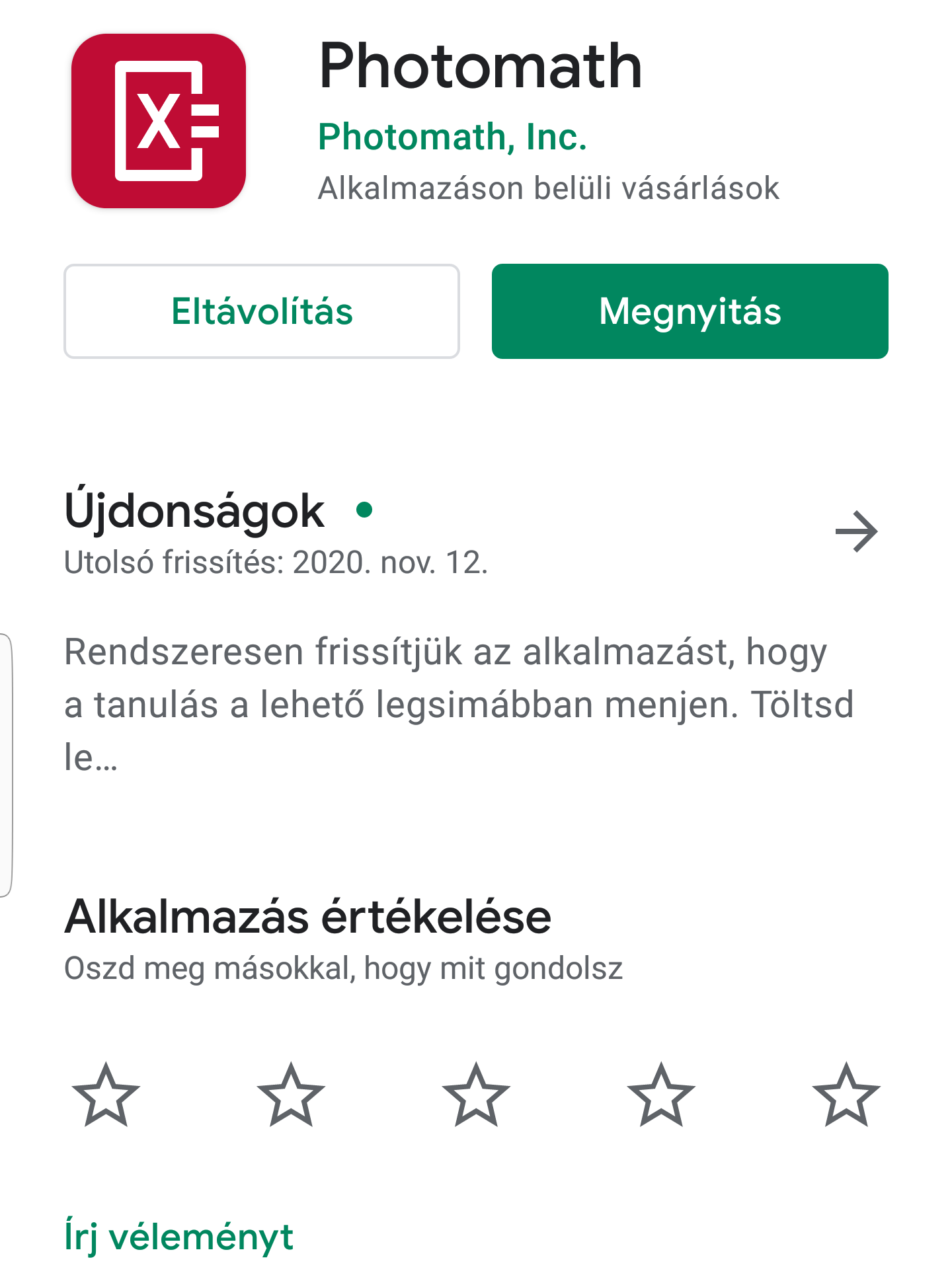This screenshot has width=952, height=1281.
Task: Rate the app three stars
Action: pyautogui.click(x=476, y=1095)
